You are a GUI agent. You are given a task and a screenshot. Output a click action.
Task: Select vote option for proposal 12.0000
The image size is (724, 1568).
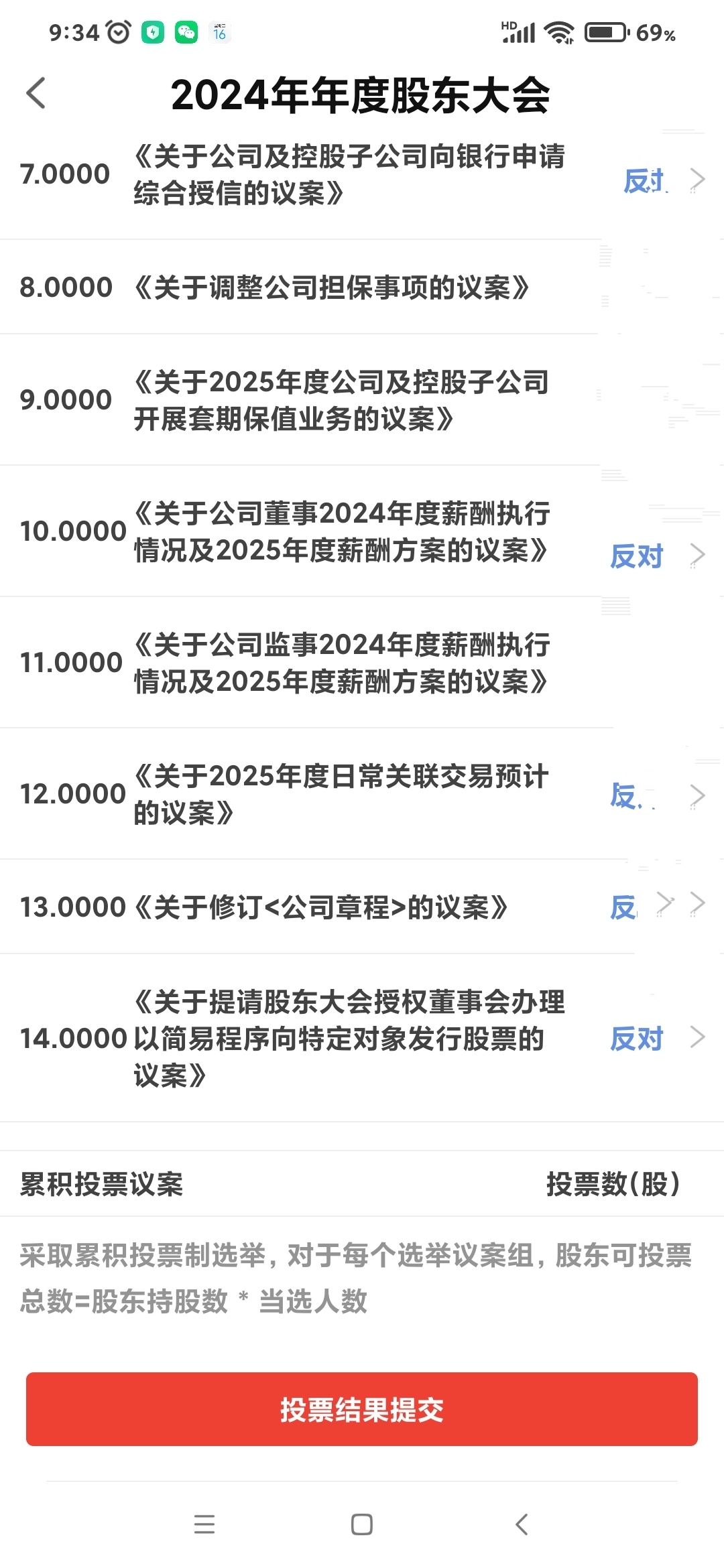tap(657, 795)
